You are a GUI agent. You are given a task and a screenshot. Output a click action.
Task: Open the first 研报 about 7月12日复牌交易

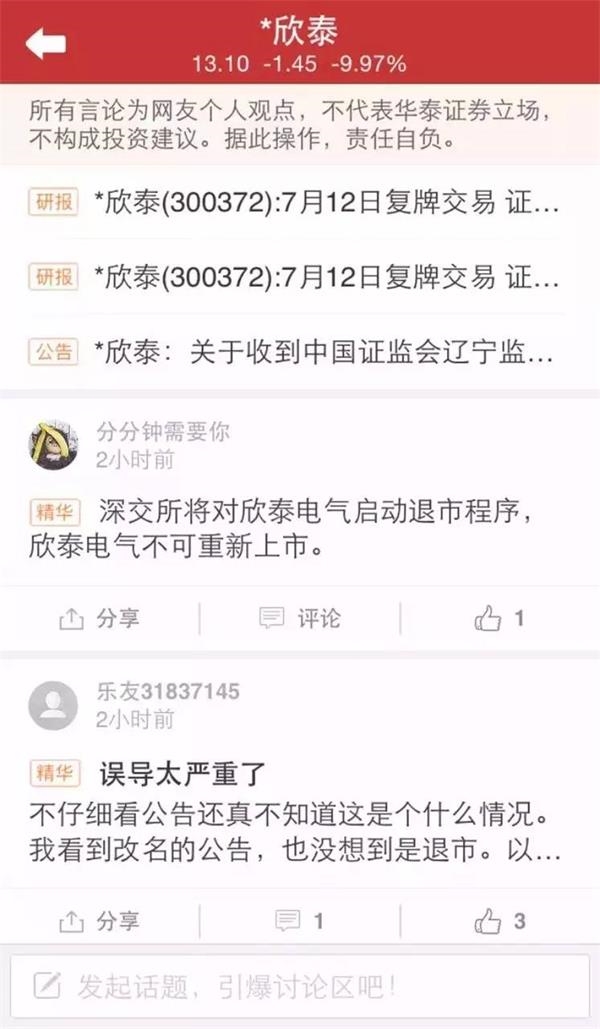click(324, 202)
